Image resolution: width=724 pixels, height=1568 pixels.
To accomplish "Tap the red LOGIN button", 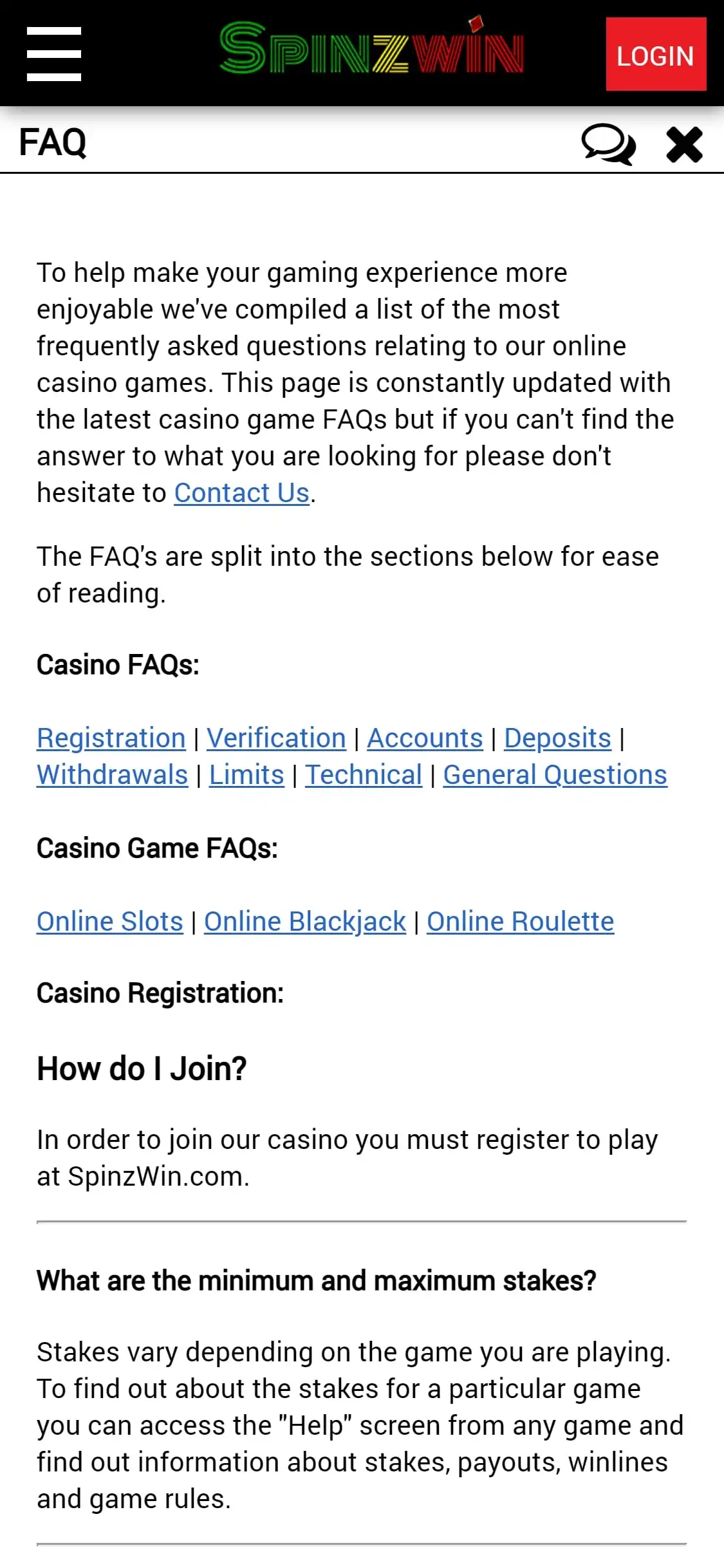I will (656, 55).
